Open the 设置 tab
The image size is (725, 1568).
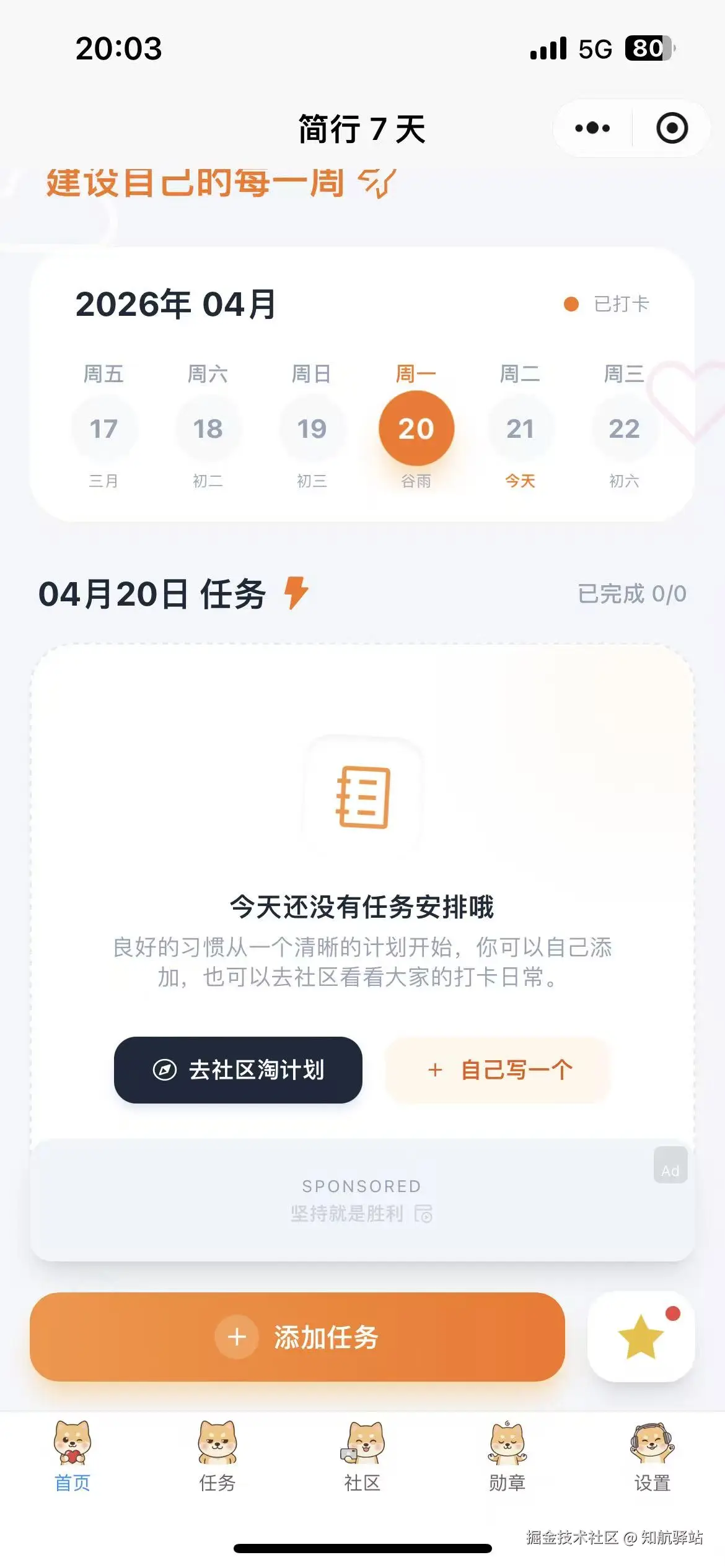tap(652, 1455)
